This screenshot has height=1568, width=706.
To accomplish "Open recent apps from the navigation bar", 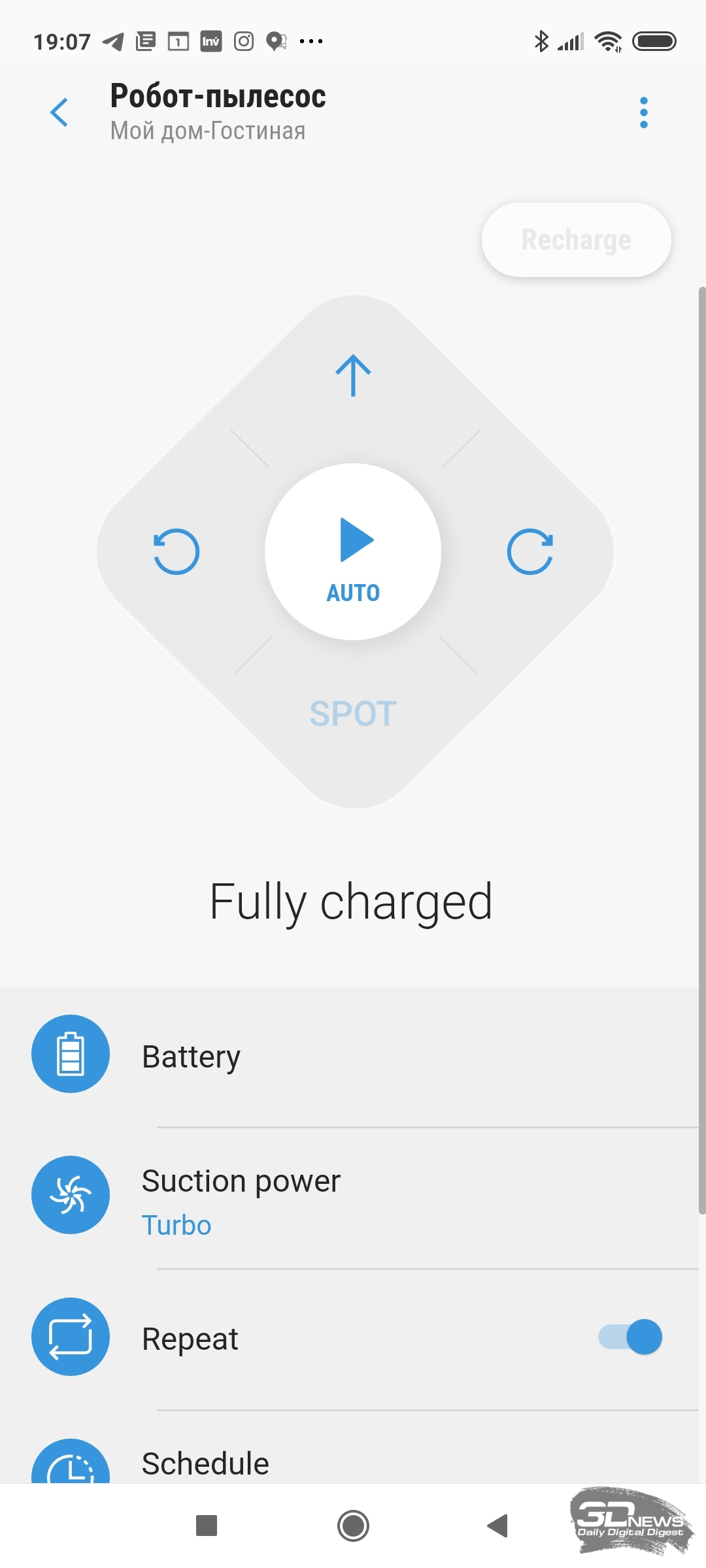I will point(207,1526).
